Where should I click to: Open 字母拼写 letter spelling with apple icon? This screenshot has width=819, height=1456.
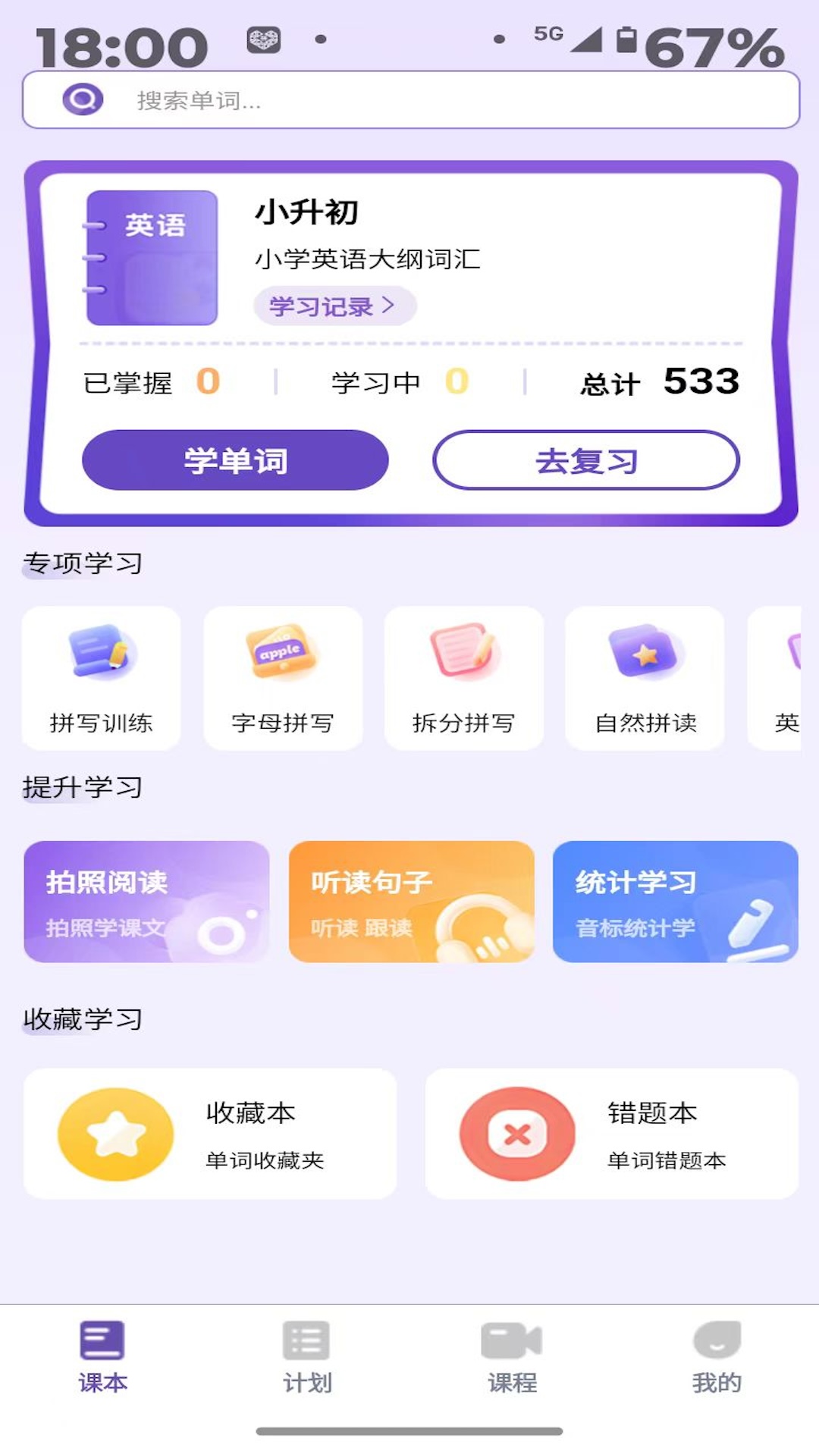point(283,677)
